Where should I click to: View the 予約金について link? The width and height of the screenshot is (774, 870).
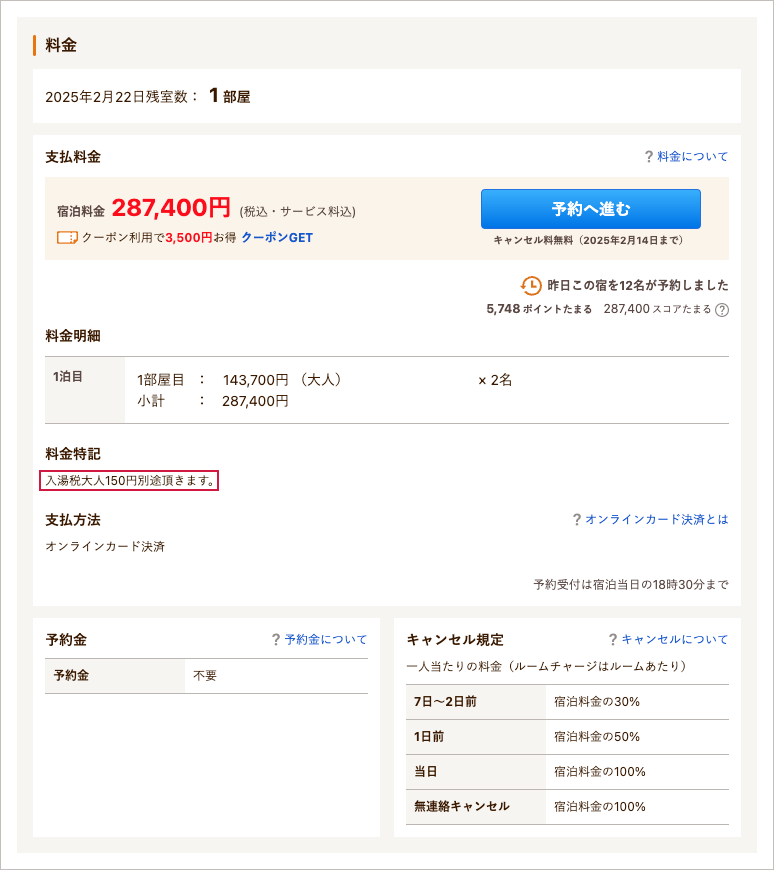coord(325,640)
